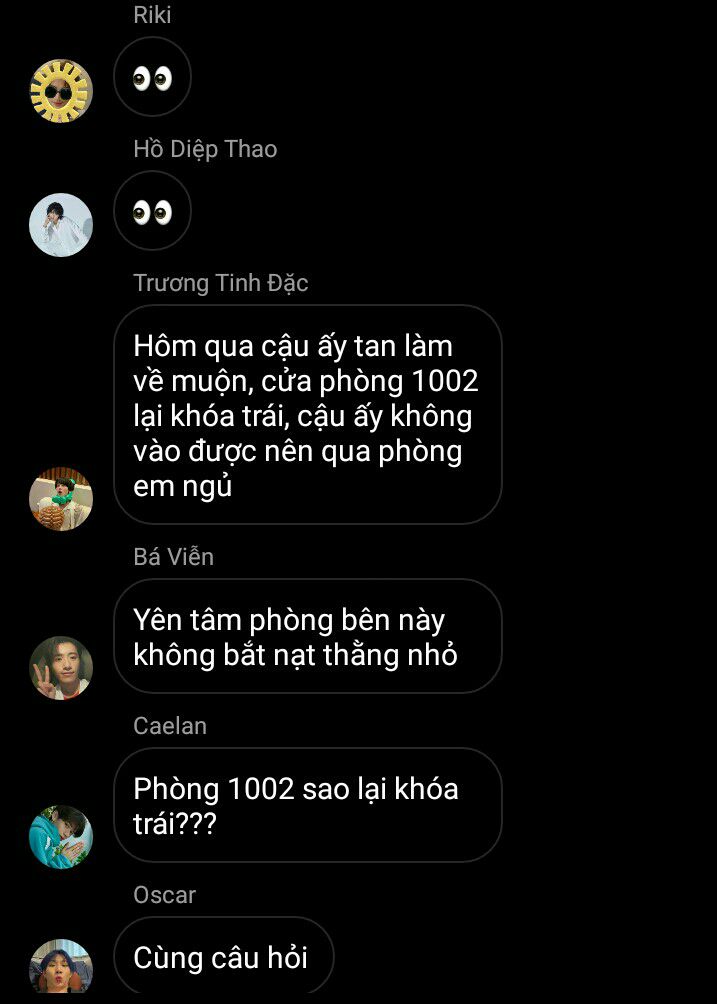Viewport: 717px width, 1004px height.
Task: Open Bá Viễn's avatar
Action: tap(61, 668)
